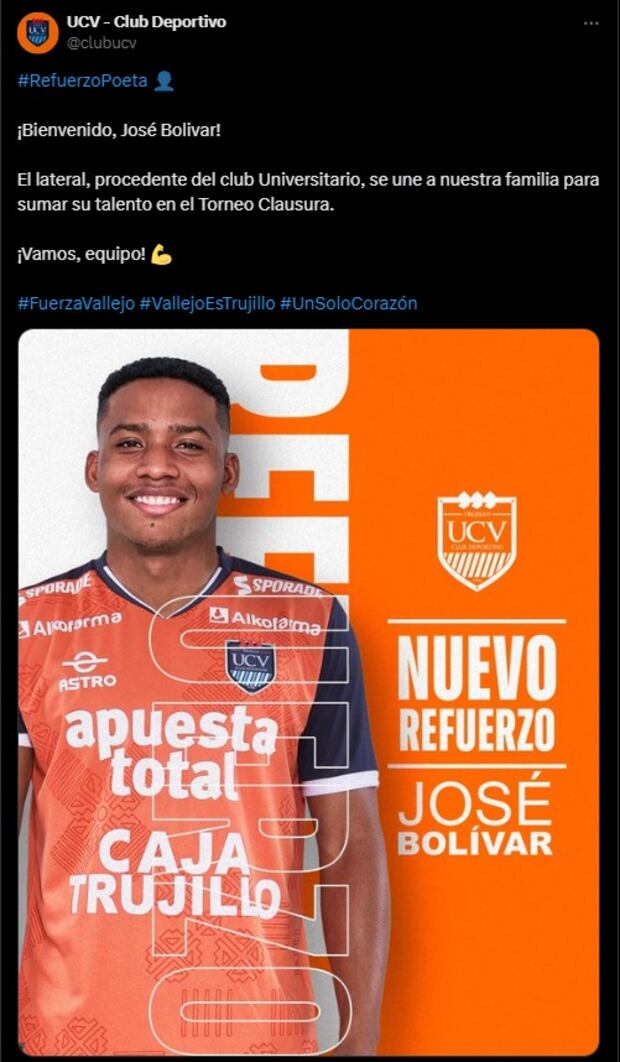Open the UCV Club Deportivo profile avatar
Viewport: 620px width, 1062px height.
coord(37,32)
